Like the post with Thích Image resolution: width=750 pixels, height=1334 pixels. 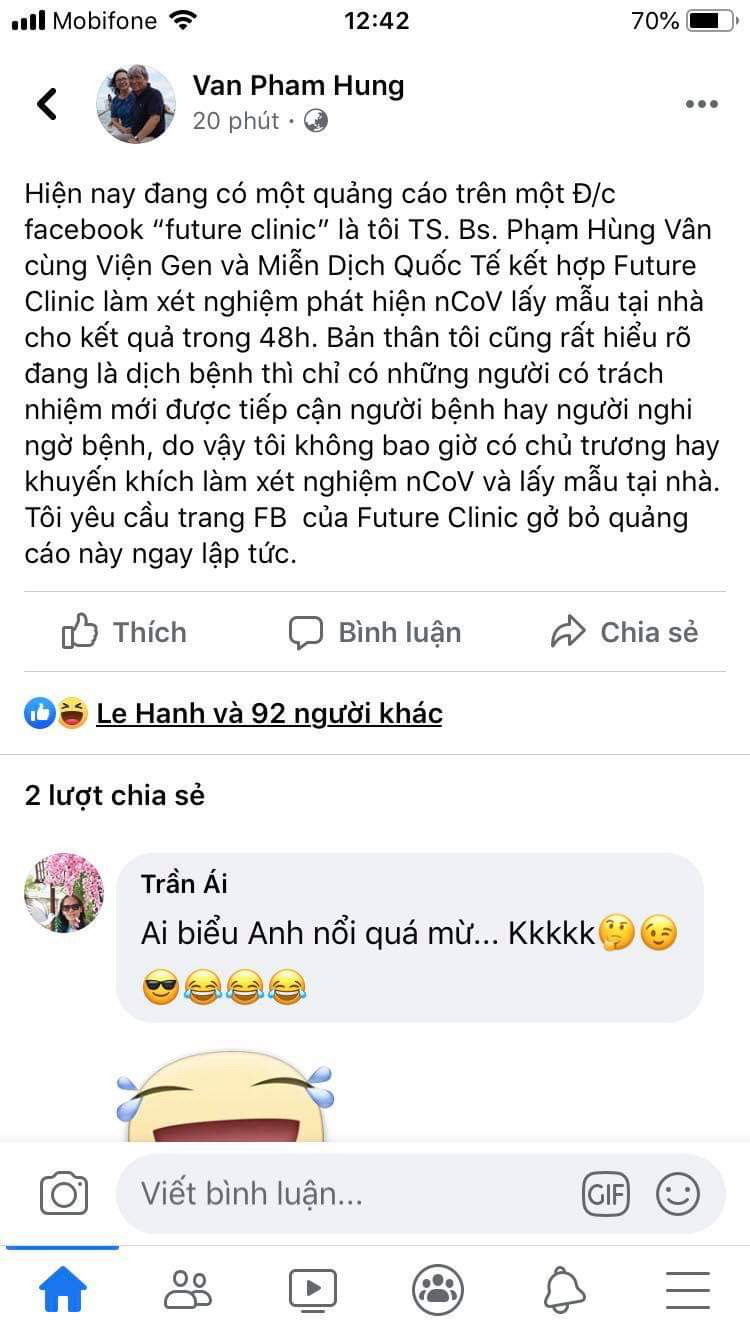[x=124, y=632]
